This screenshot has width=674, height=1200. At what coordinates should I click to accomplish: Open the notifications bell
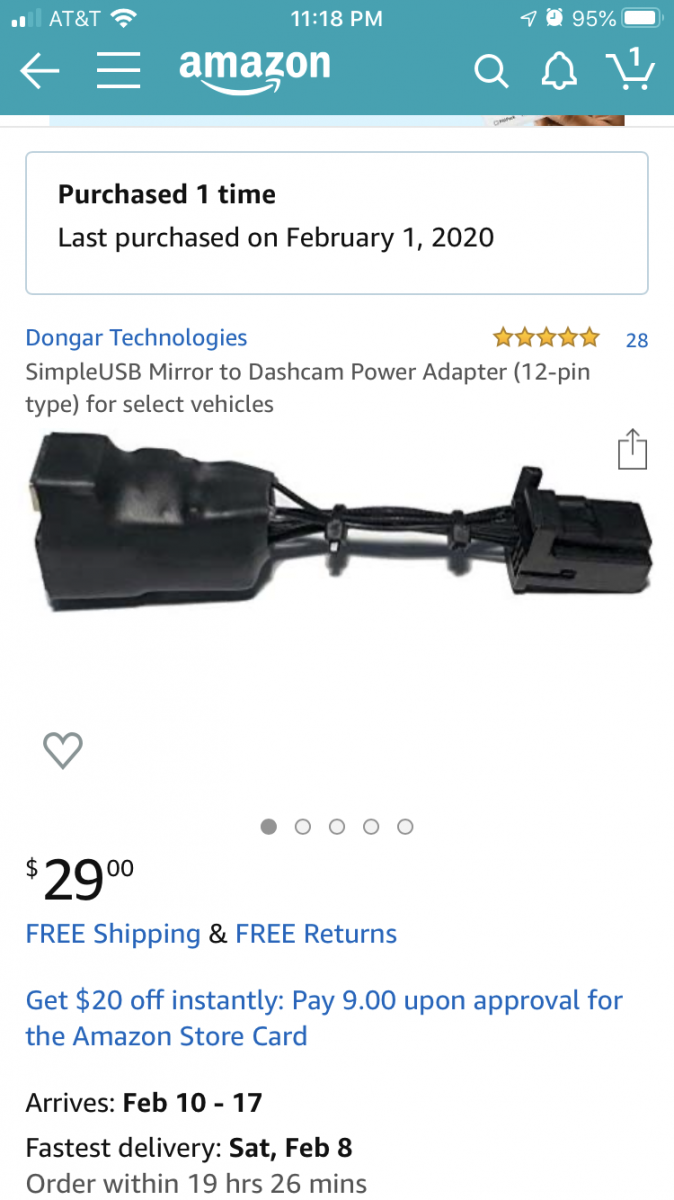point(558,71)
